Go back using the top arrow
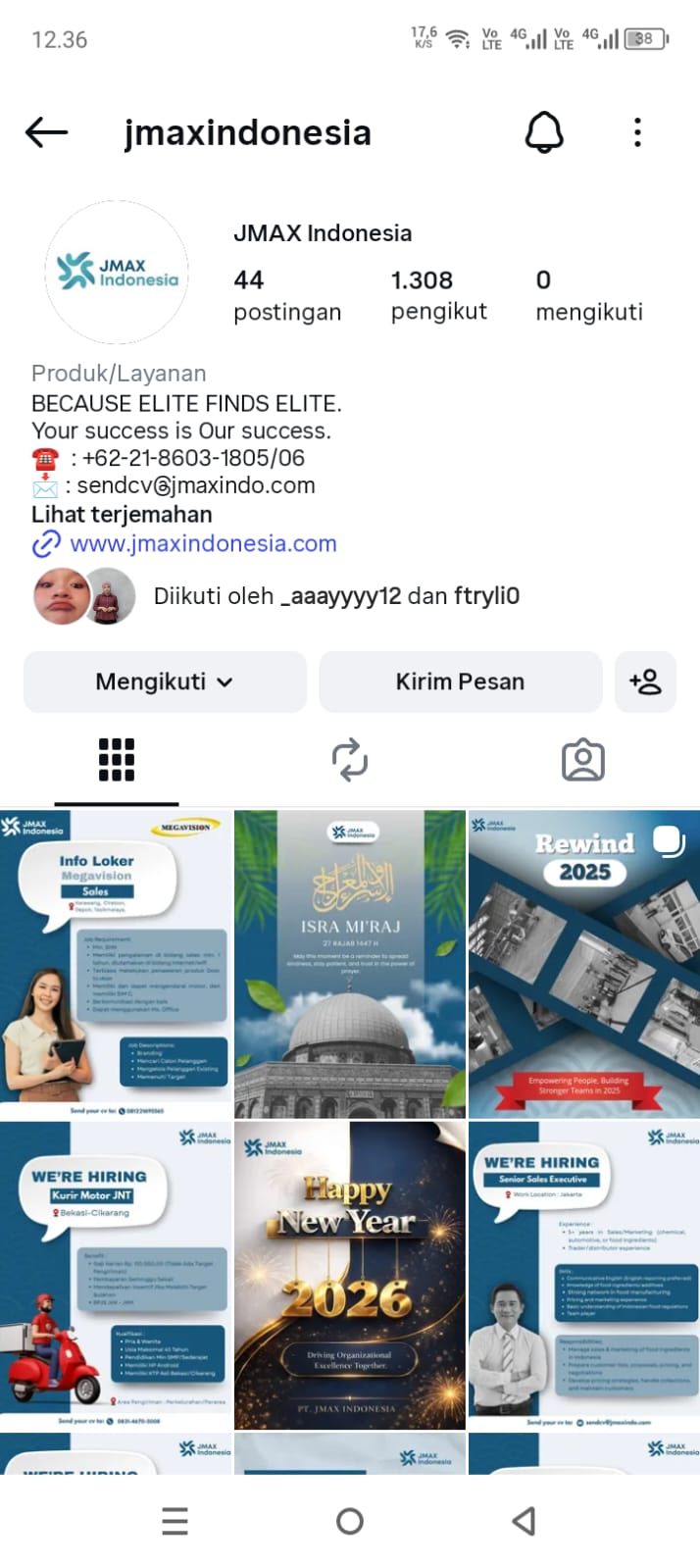 pyautogui.click(x=46, y=132)
